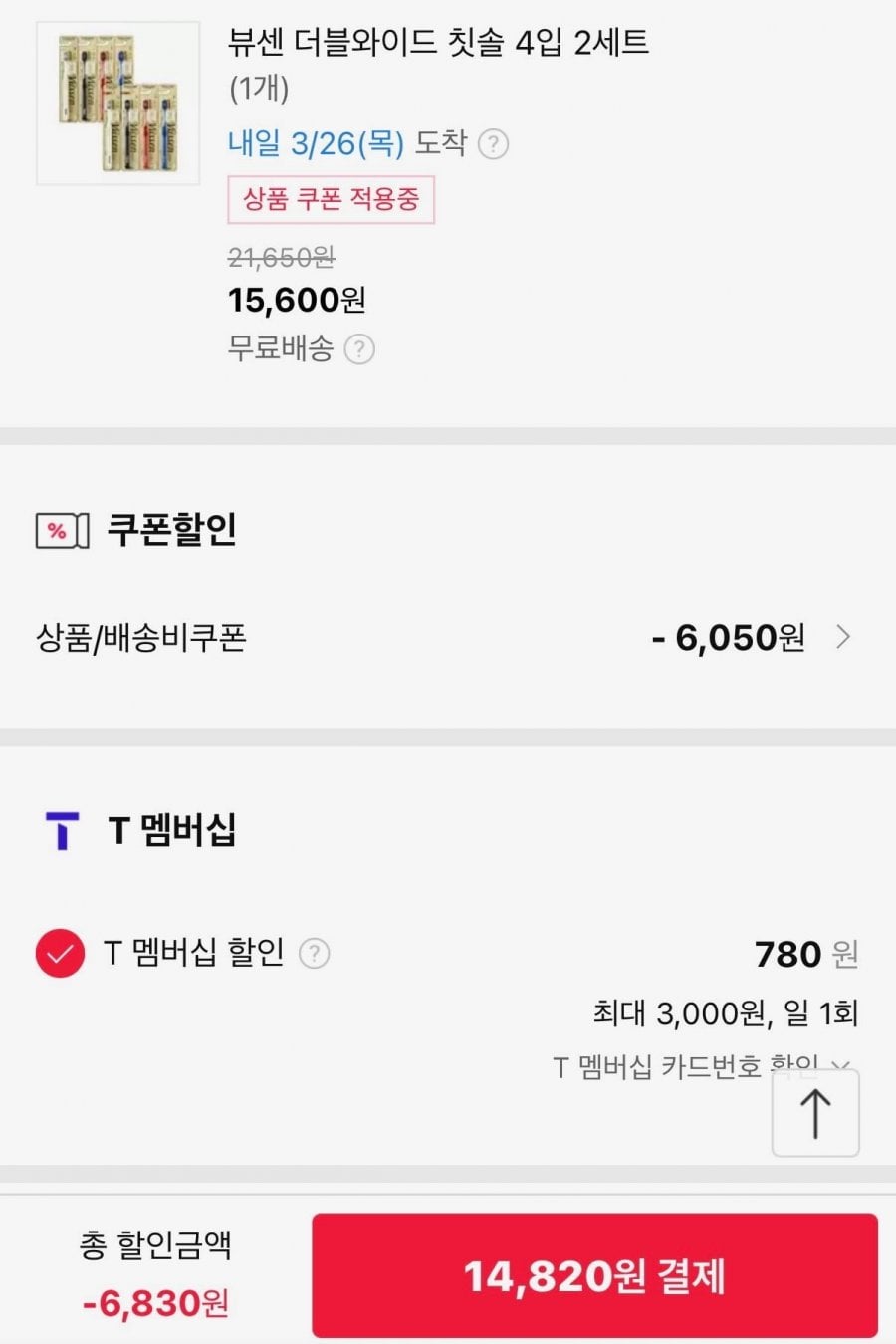The height and width of the screenshot is (1344, 896).
Task: Show help for the 3/26 arrival date
Action: coord(493,144)
